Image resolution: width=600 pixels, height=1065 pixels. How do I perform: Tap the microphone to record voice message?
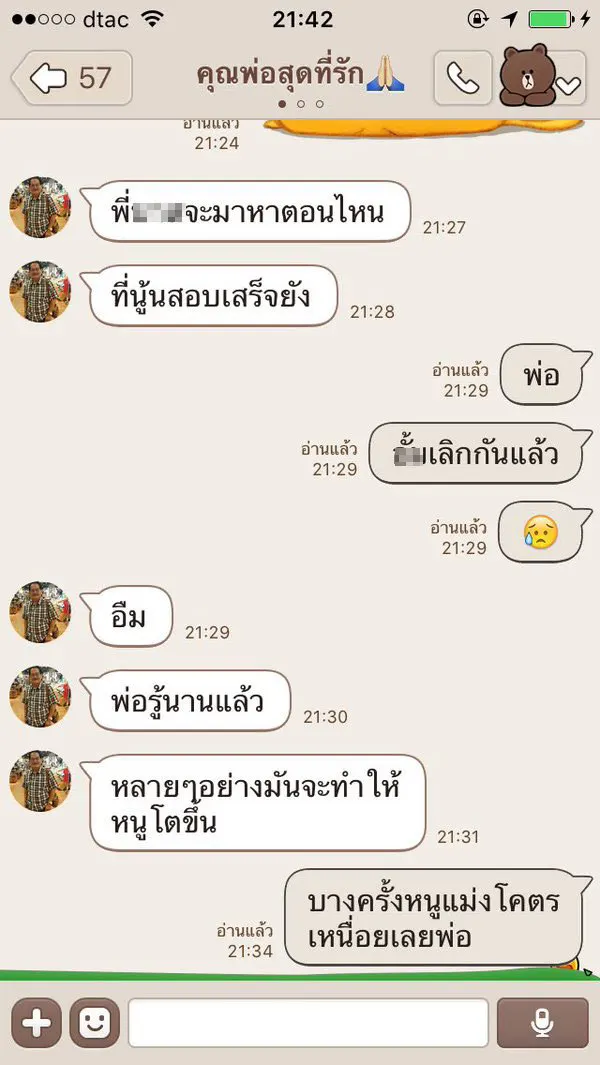click(543, 1022)
